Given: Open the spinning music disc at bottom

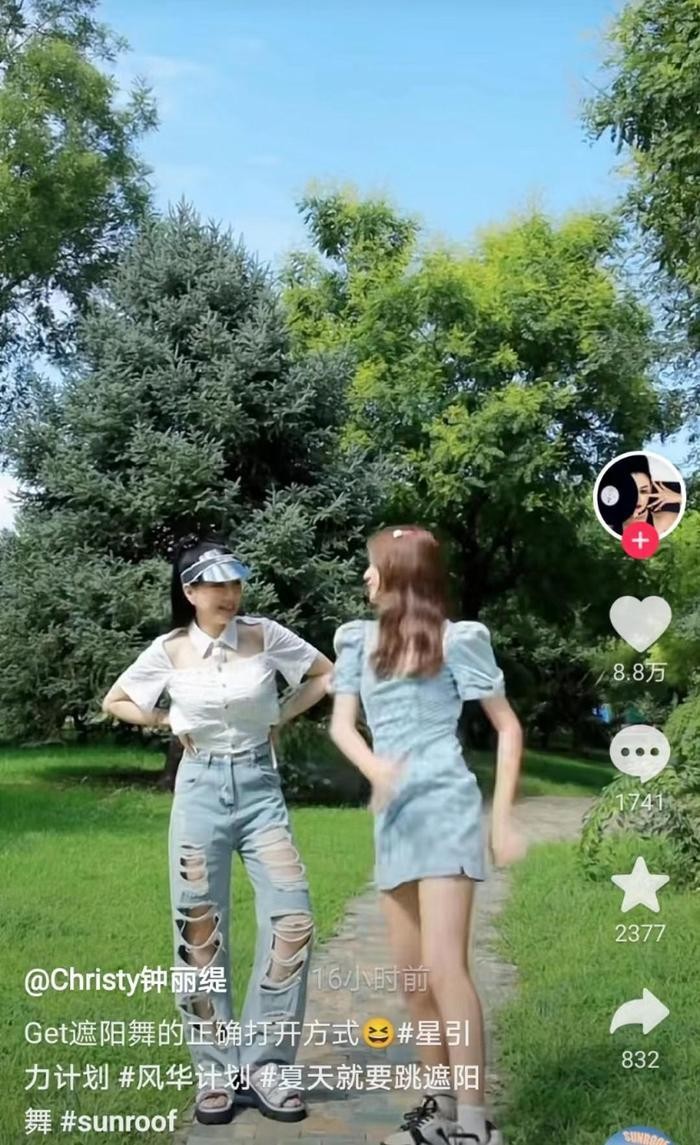Looking at the screenshot, I should (640, 1136).
